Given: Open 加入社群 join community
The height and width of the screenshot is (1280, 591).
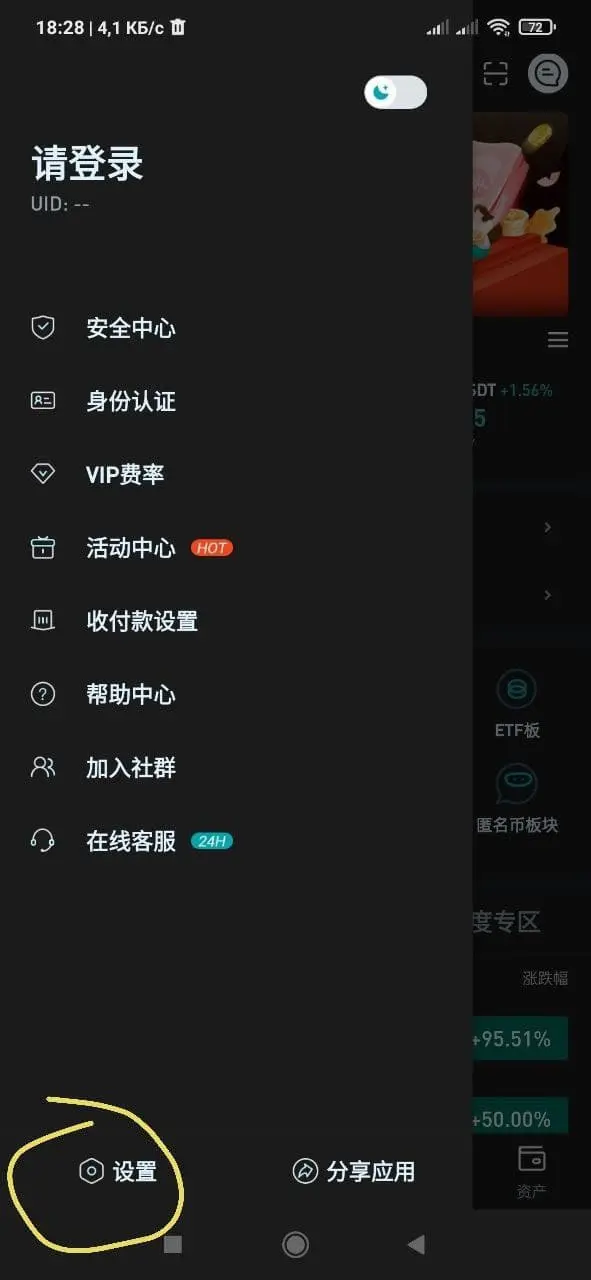Looking at the screenshot, I should [x=236, y=768].
